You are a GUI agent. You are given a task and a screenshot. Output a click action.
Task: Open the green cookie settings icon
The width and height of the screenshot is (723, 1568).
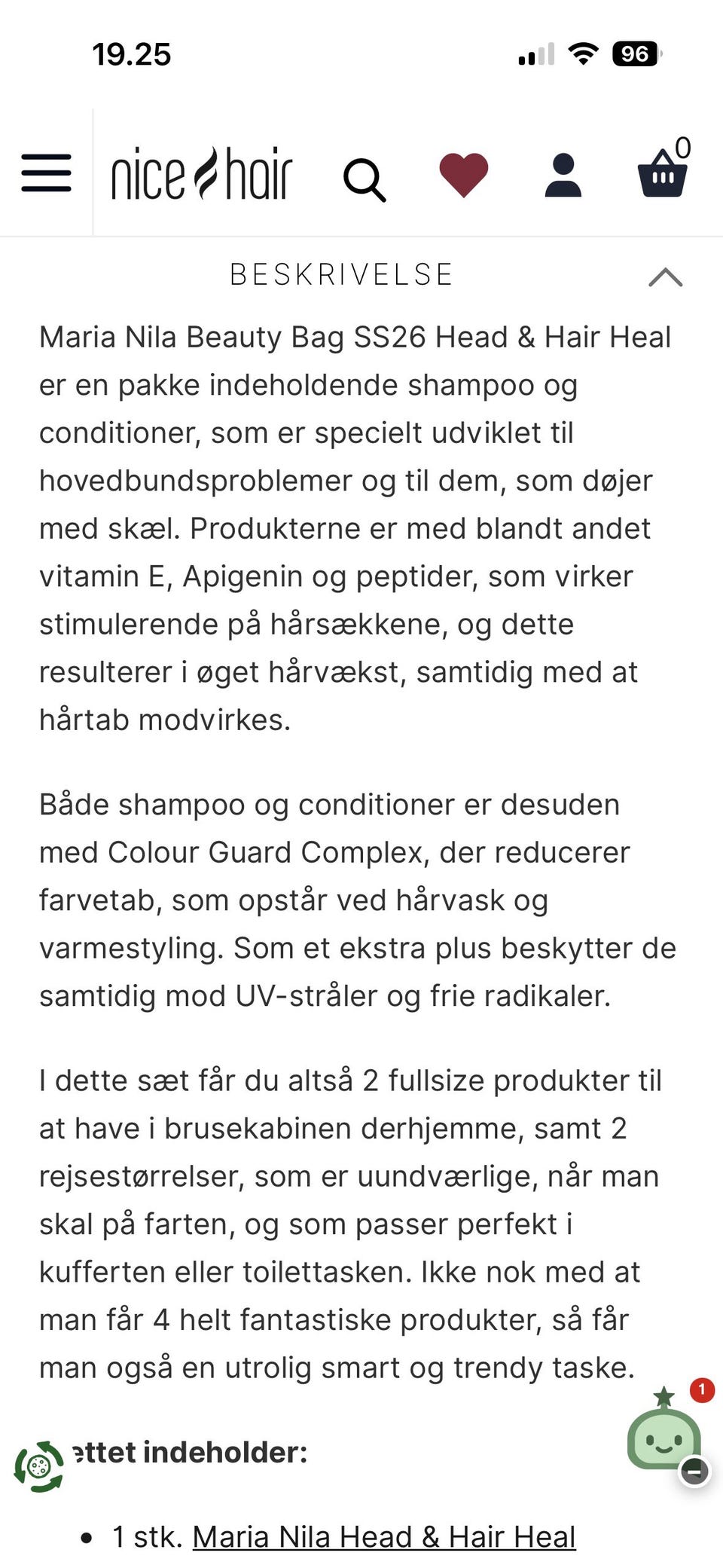[x=39, y=1466]
